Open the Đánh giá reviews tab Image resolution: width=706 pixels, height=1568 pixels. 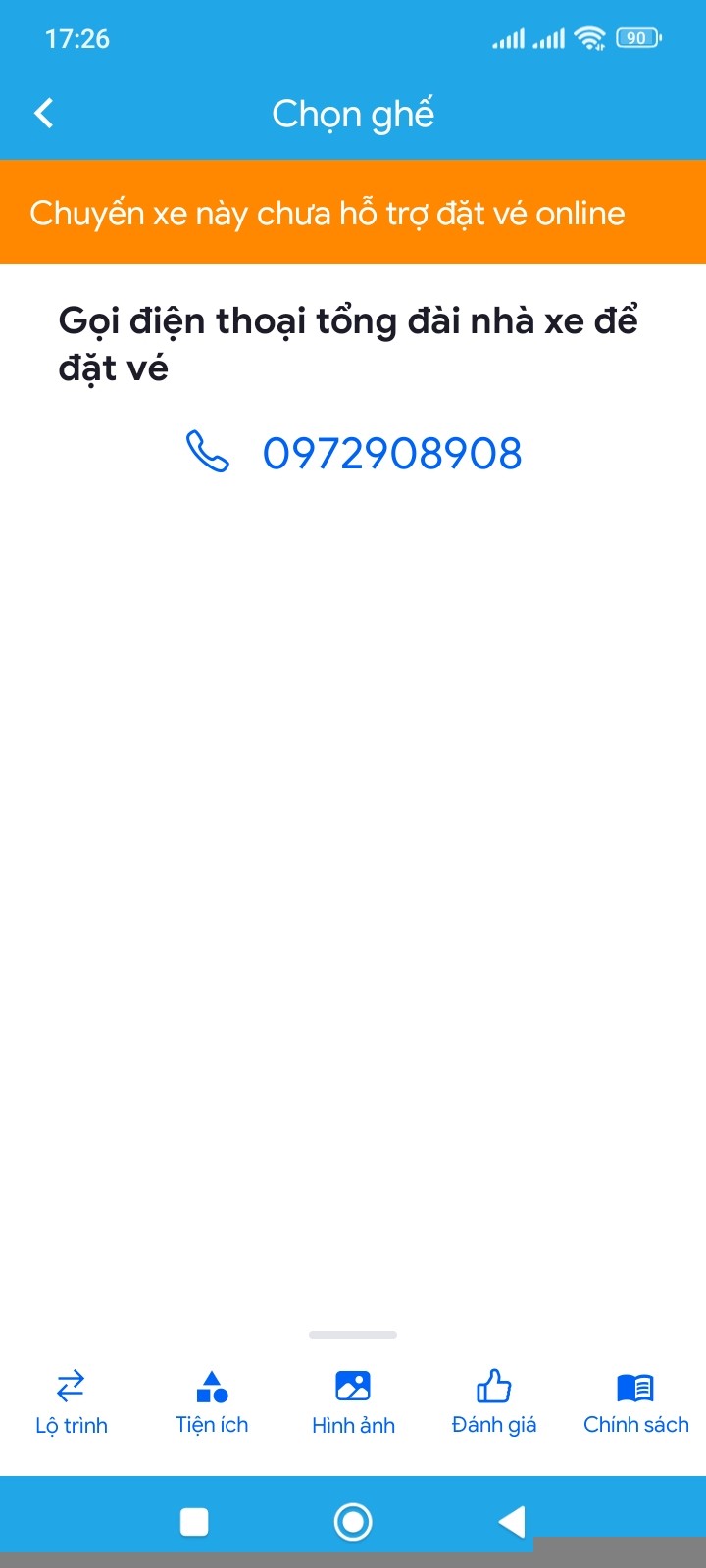[x=494, y=1402]
